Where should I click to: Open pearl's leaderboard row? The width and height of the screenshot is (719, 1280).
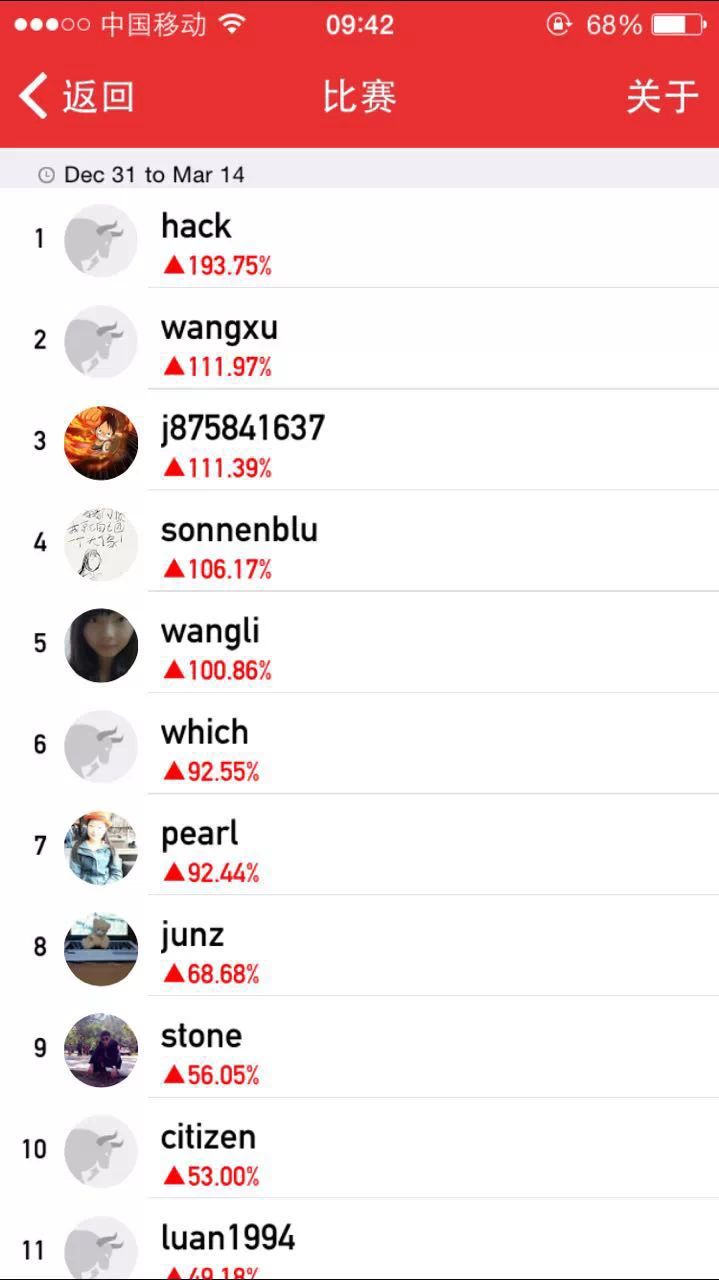point(360,847)
